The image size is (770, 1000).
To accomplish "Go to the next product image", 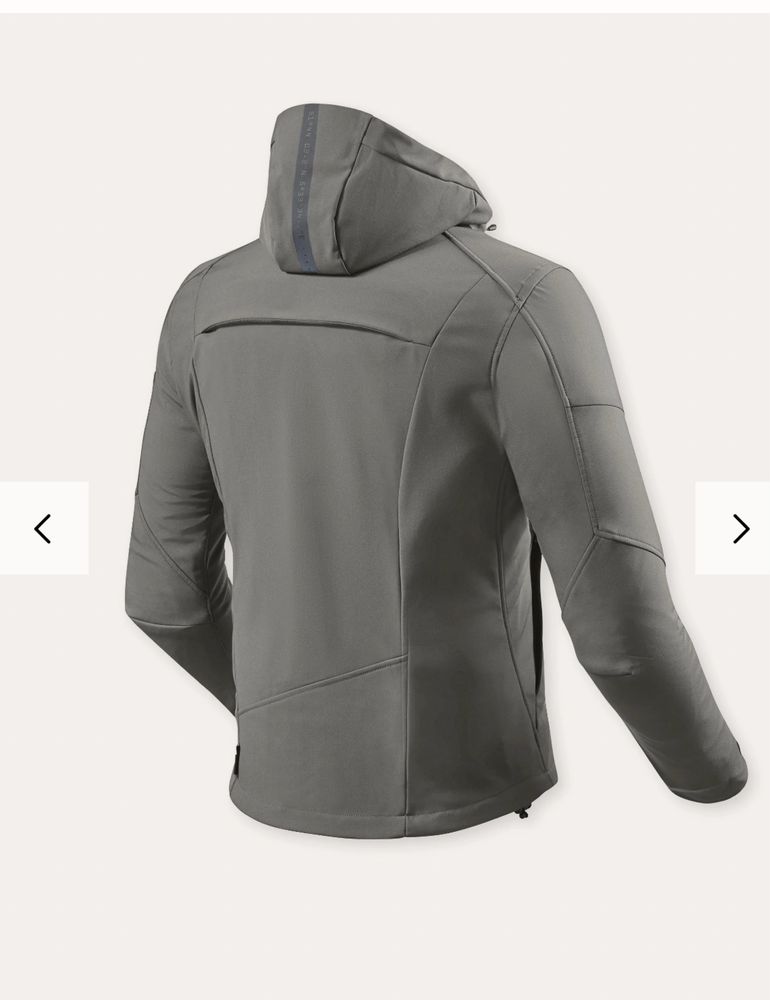I will point(739,528).
